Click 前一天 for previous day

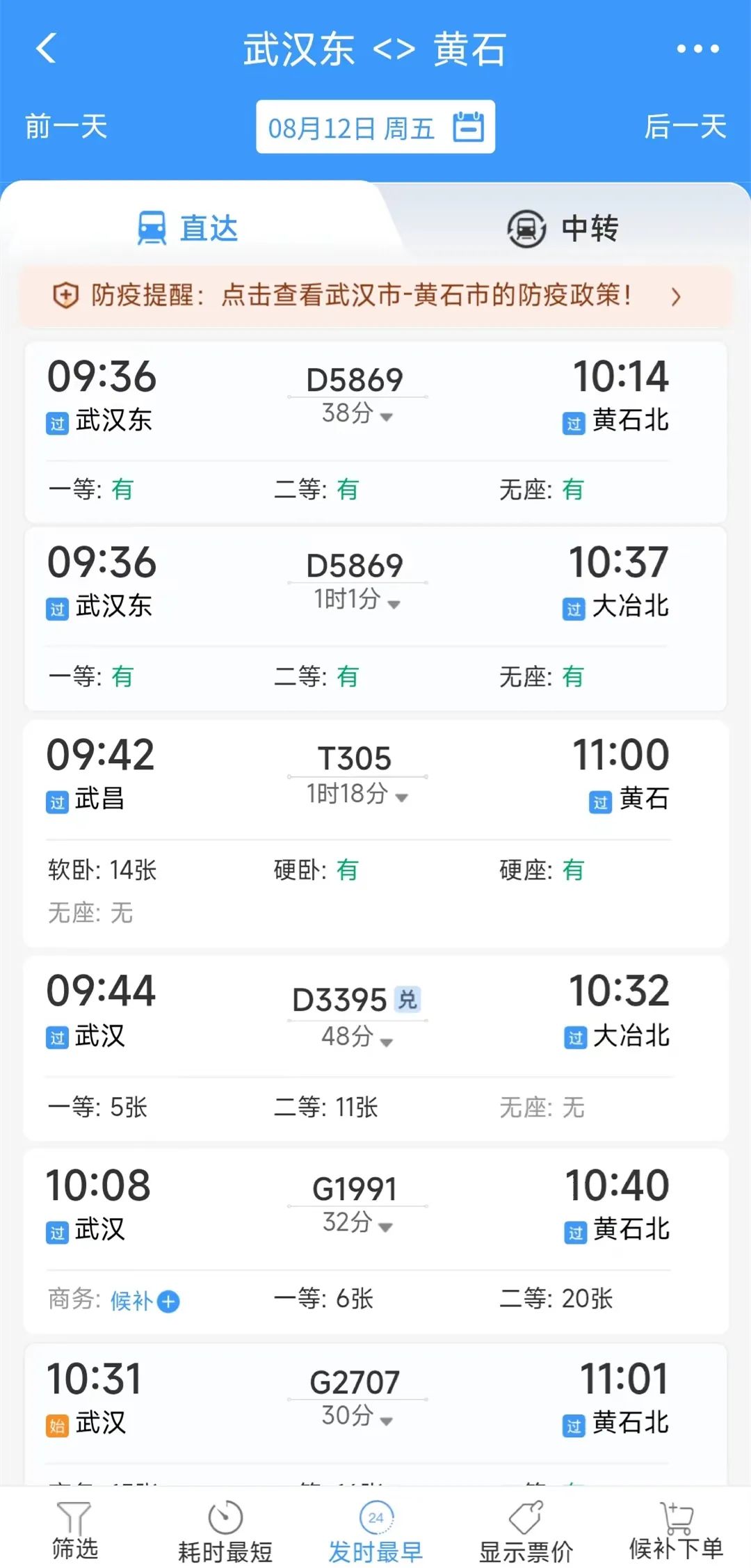[x=65, y=128]
